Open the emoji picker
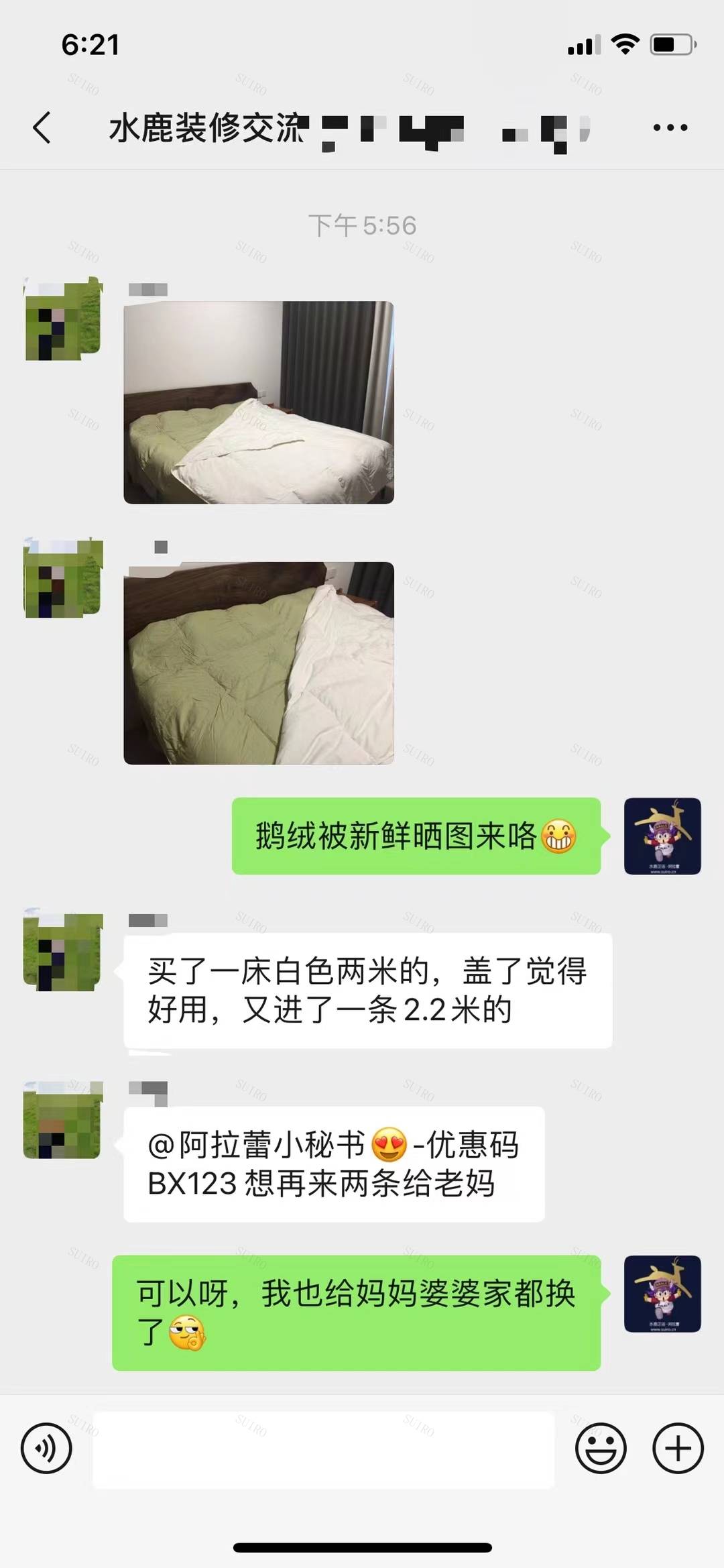Screen dimensions: 724x1568 (x=601, y=1449)
